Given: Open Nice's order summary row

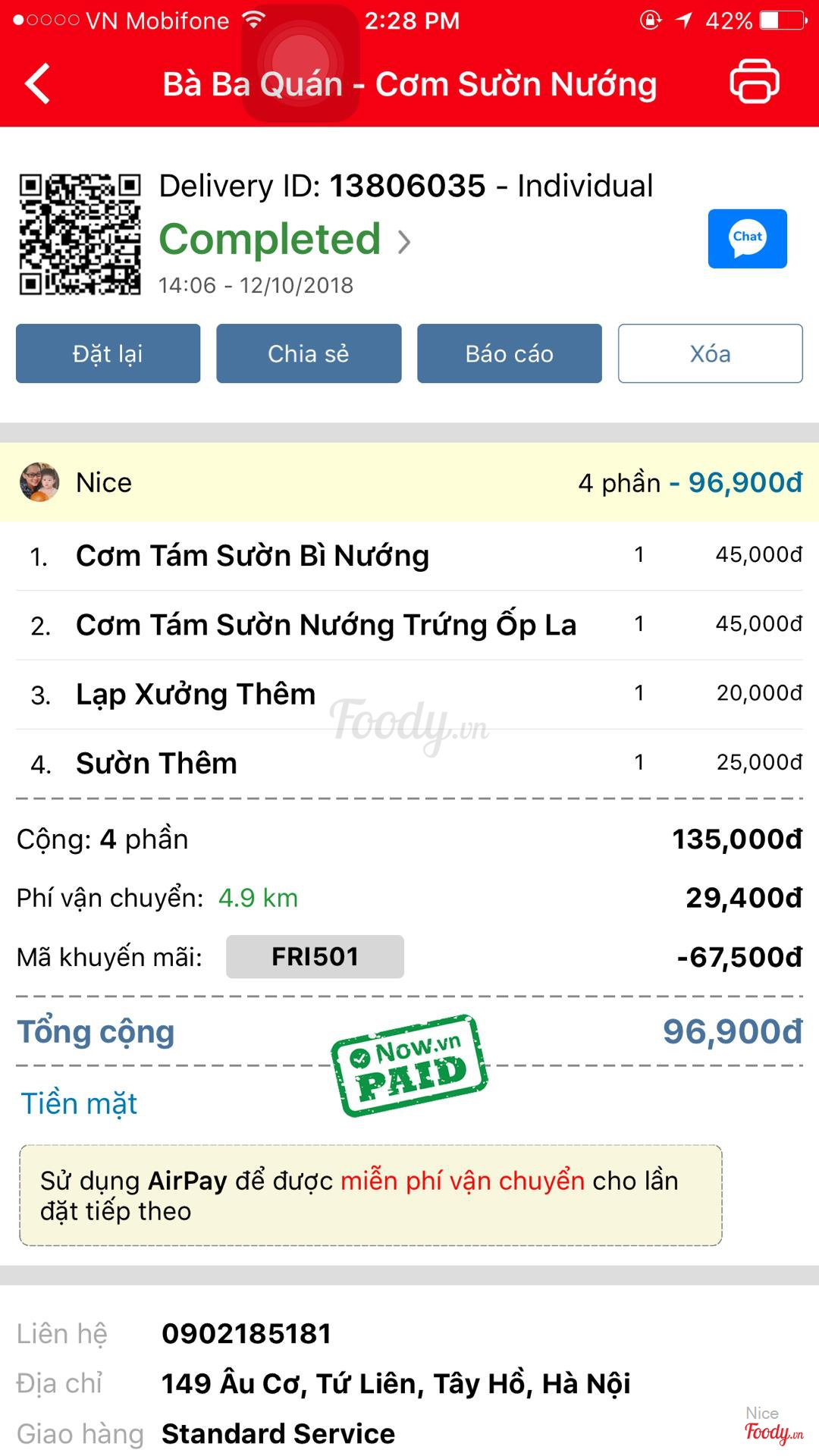Looking at the screenshot, I should [409, 482].
